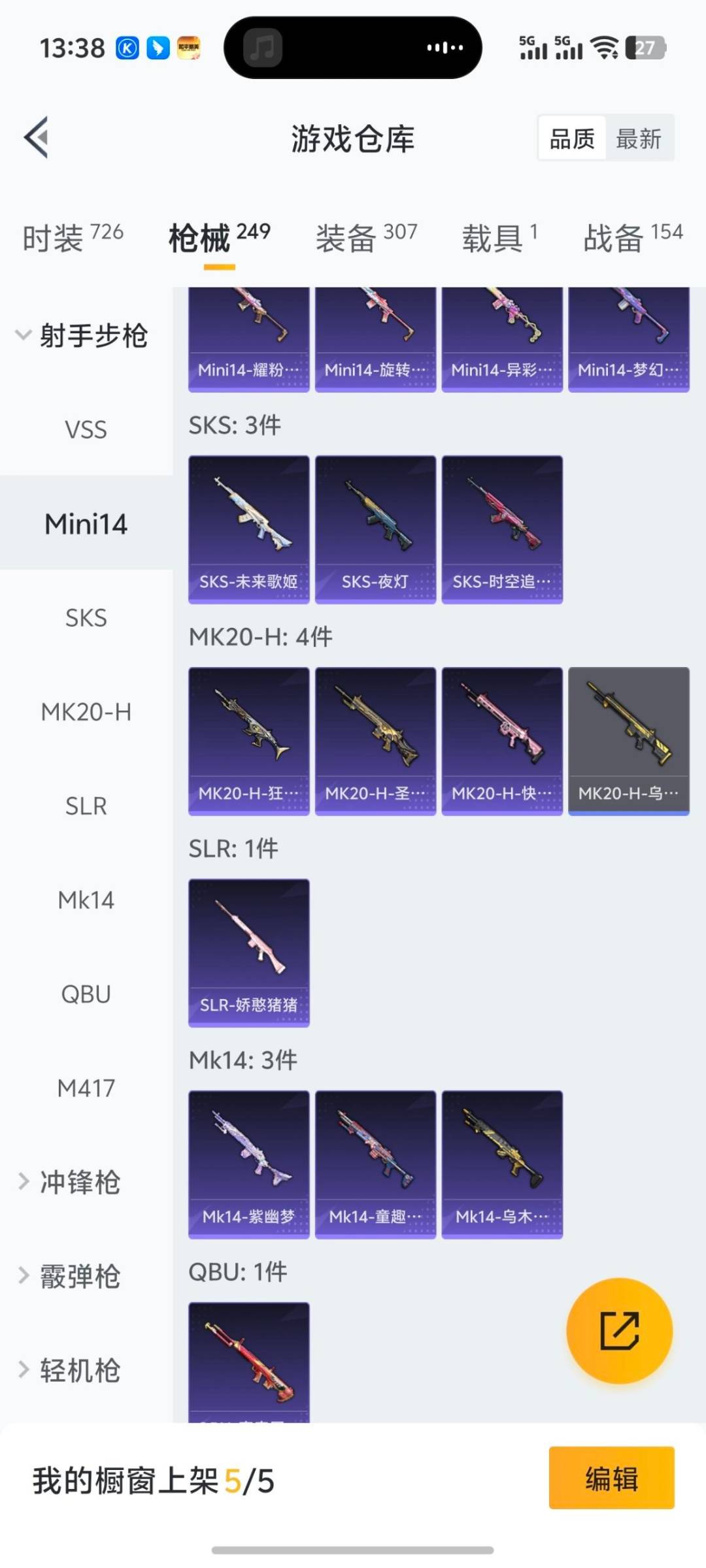Open the SKS-未来歌姬 skin

click(248, 529)
